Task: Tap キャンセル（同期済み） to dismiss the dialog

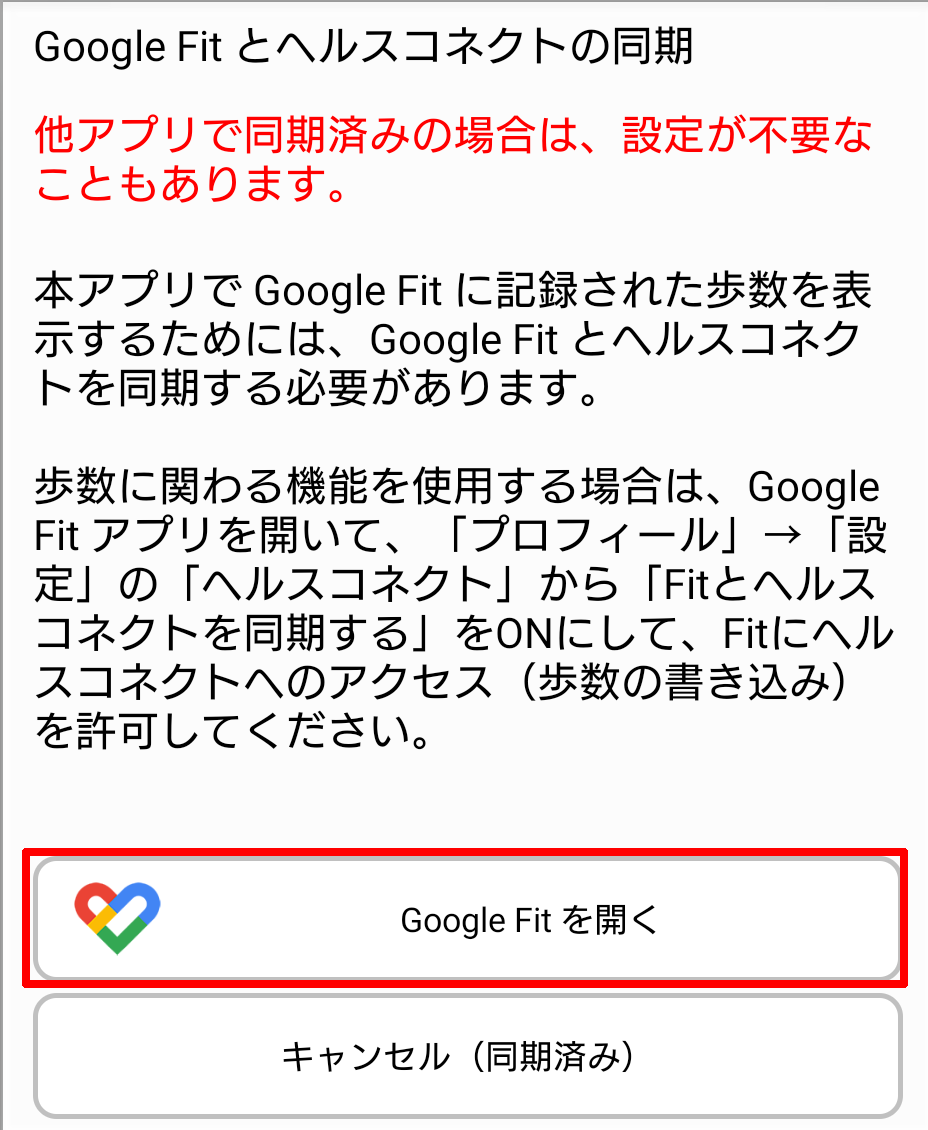Action: click(467, 1056)
